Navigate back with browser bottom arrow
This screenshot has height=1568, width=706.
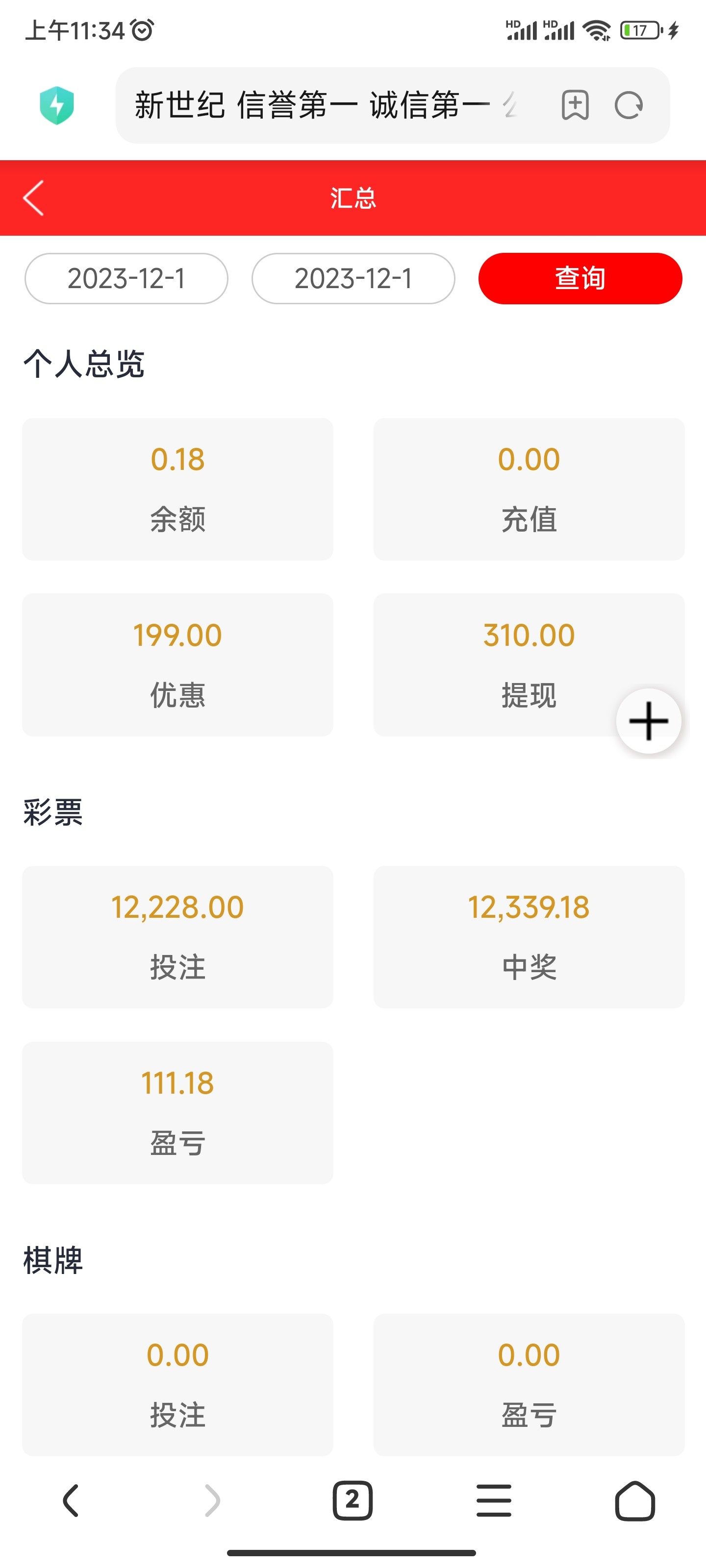pyautogui.click(x=71, y=1500)
